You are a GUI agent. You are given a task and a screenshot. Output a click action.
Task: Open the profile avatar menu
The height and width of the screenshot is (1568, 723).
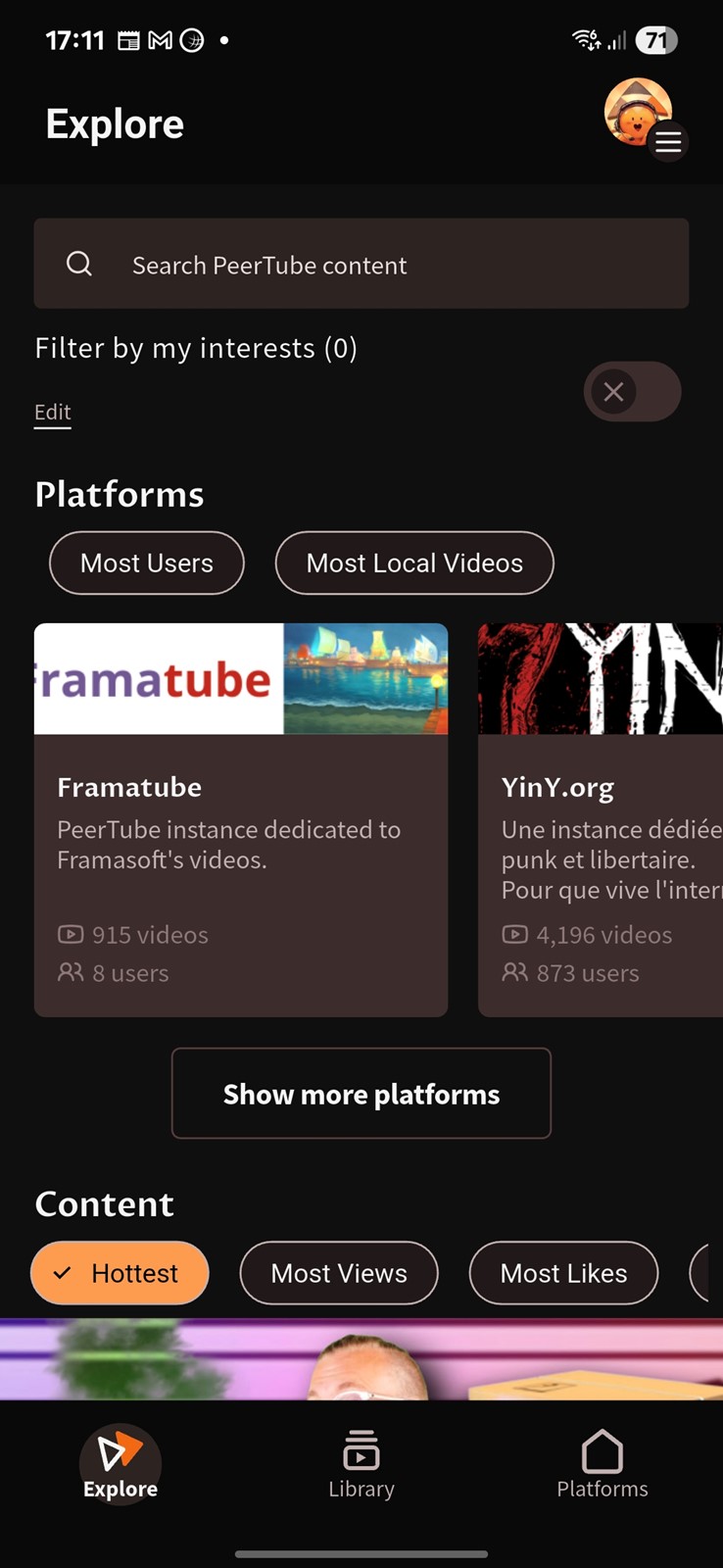click(x=645, y=120)
